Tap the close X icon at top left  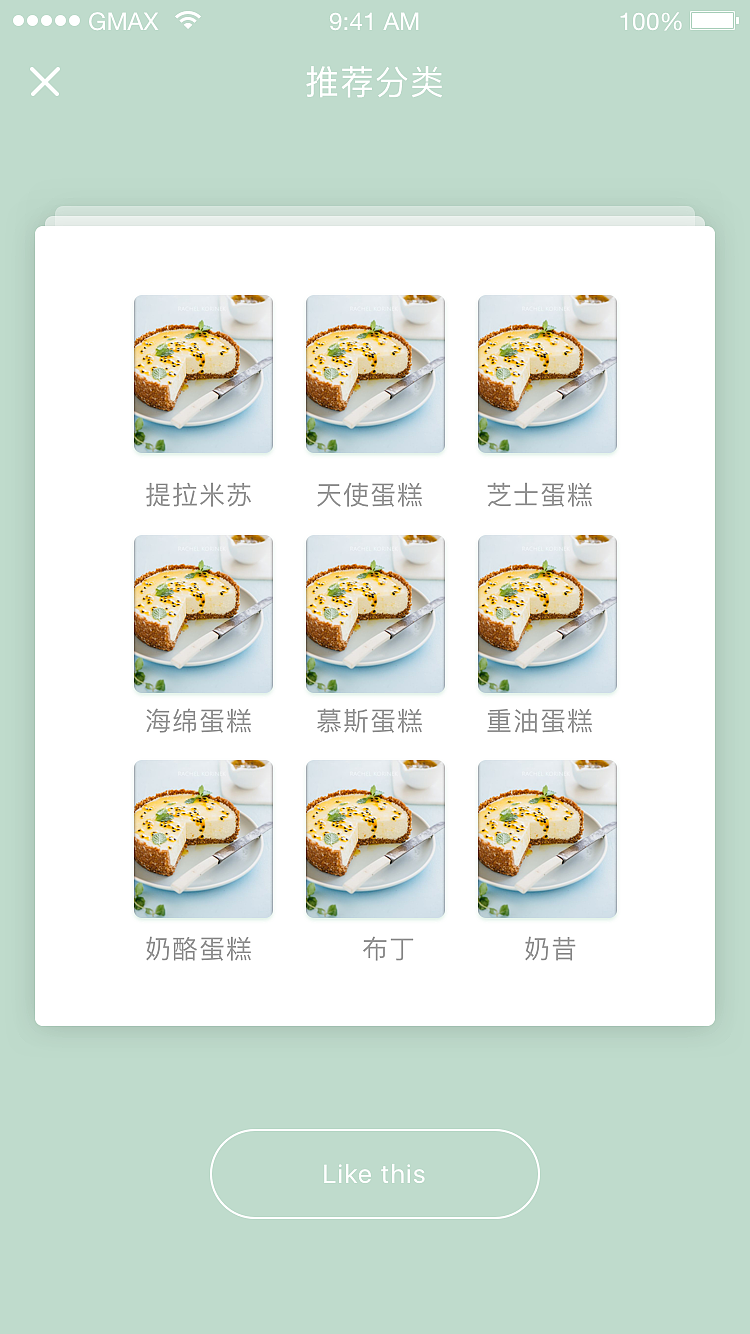click(x=44, y=83)
